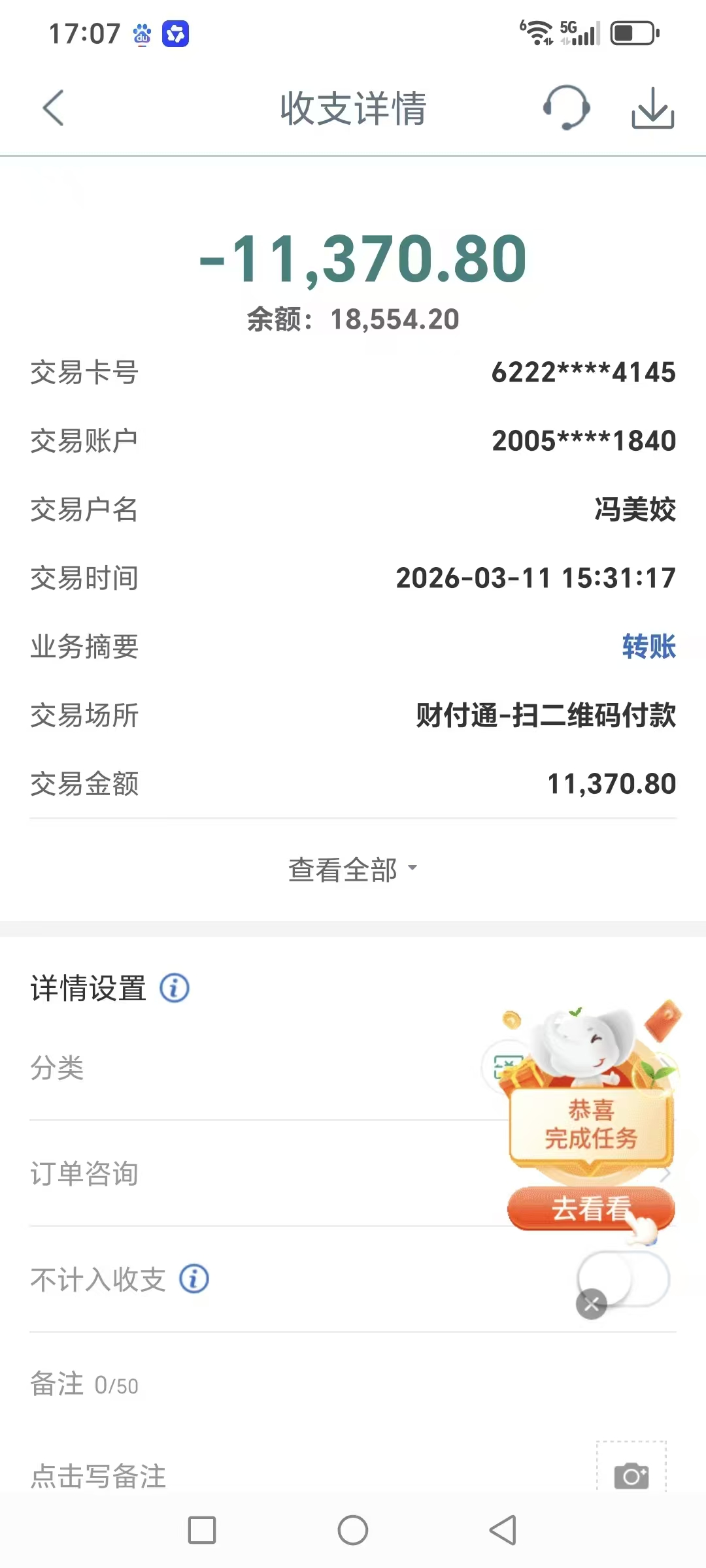Download this transaction record
Viewport: 706px width, 1568px height.
(x=652, y=108)
